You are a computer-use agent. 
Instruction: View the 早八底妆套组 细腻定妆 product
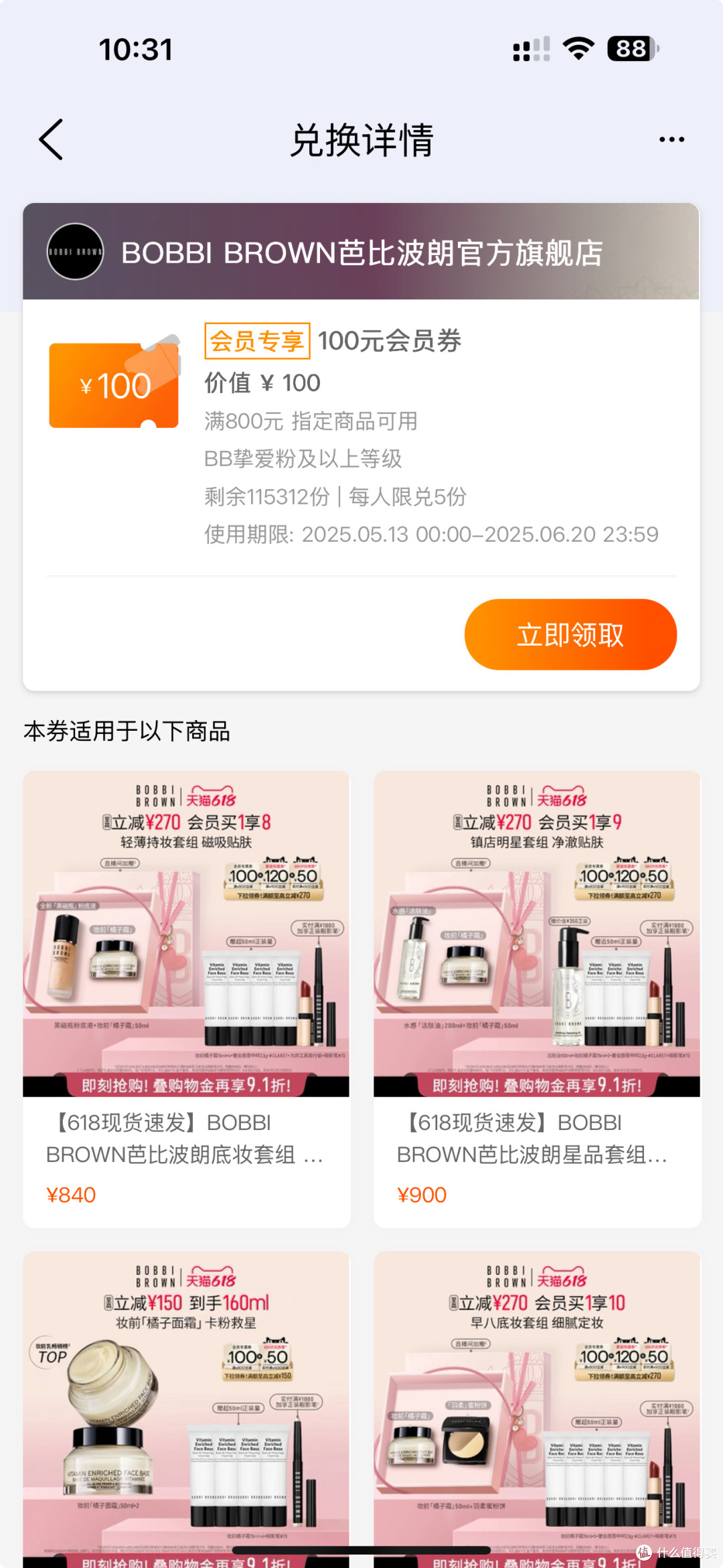pyautogui.click(x=537, y=1409)
